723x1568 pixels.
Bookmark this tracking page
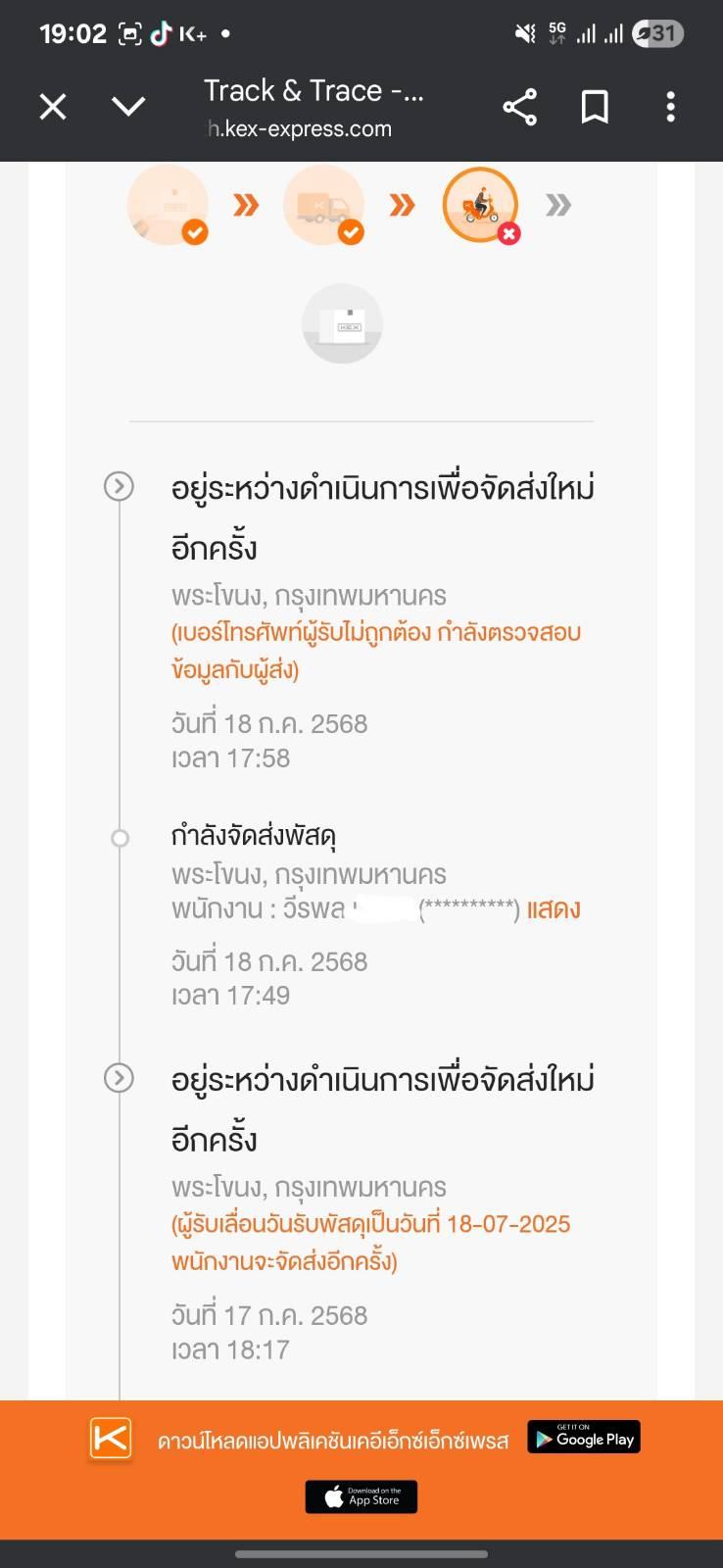pos(595,107)
